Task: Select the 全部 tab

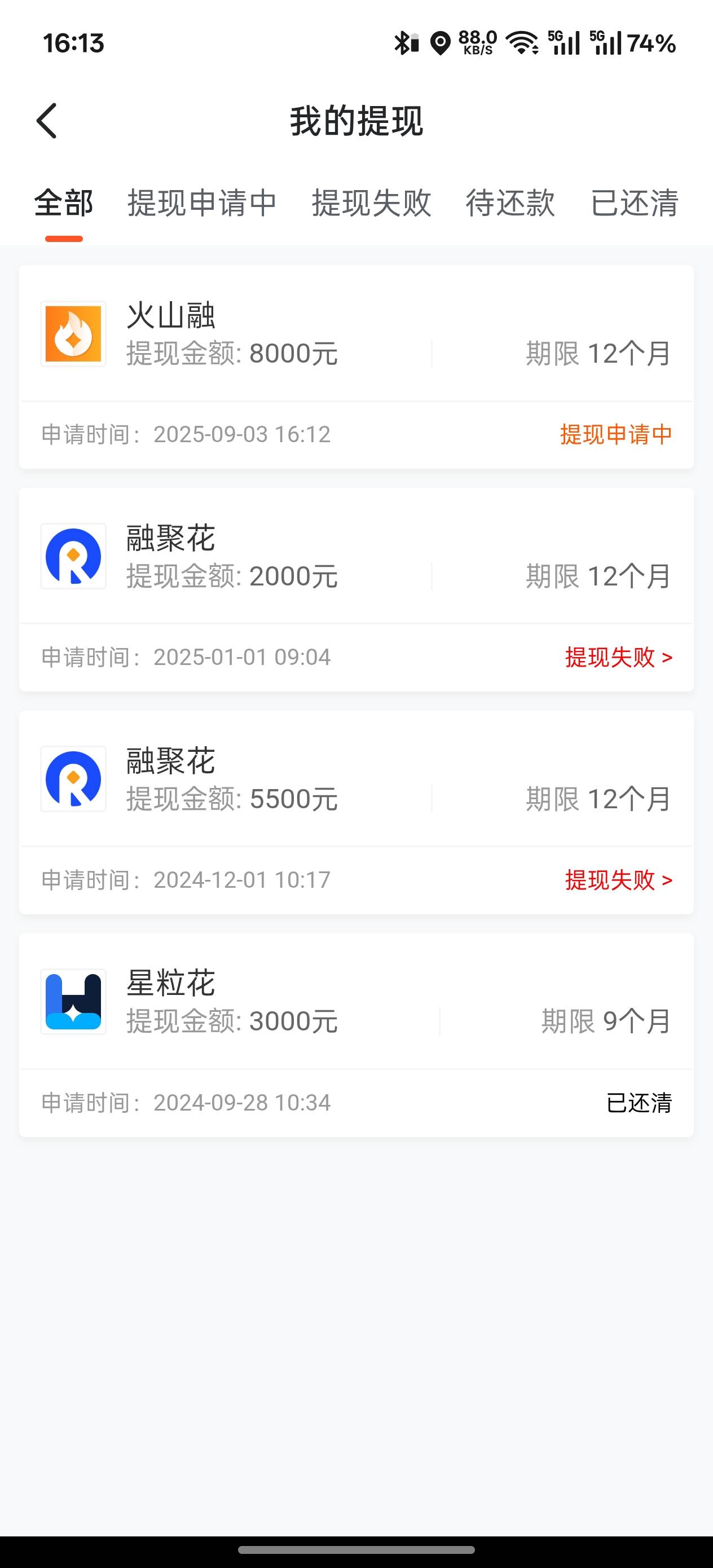Action: pyautogui.click(x=63, y=202)
